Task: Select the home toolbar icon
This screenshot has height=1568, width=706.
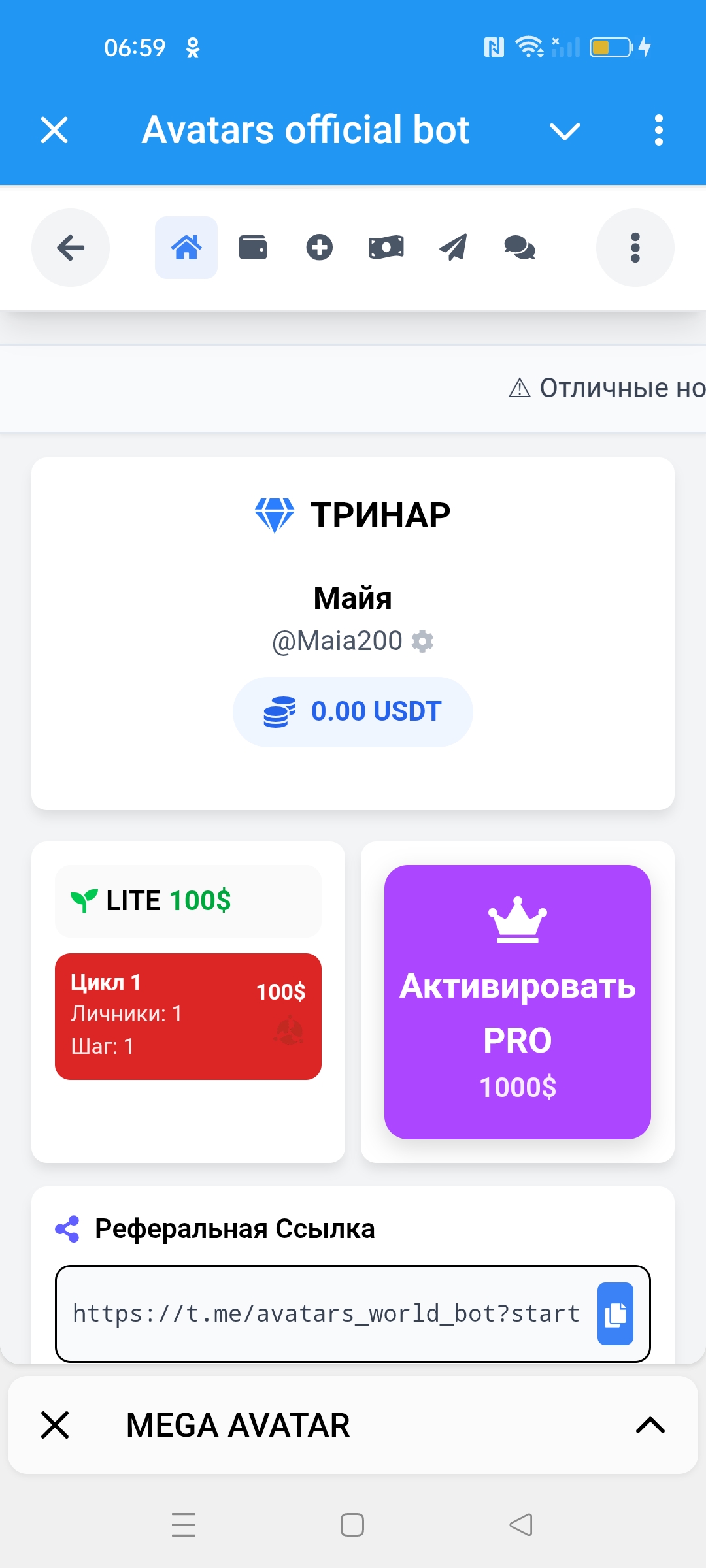Action: point(186,248)
